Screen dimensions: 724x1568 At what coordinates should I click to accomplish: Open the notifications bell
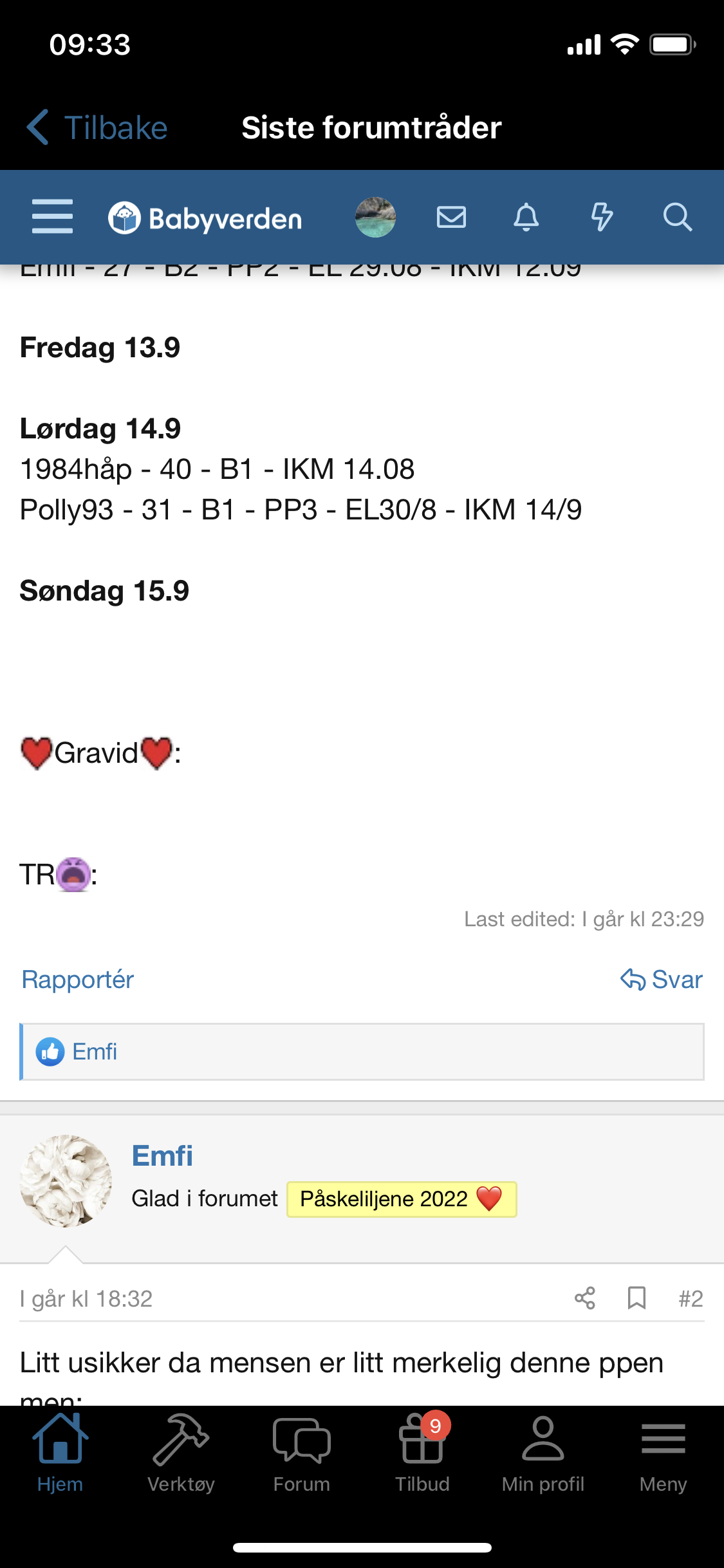click(x=526, y=218)
